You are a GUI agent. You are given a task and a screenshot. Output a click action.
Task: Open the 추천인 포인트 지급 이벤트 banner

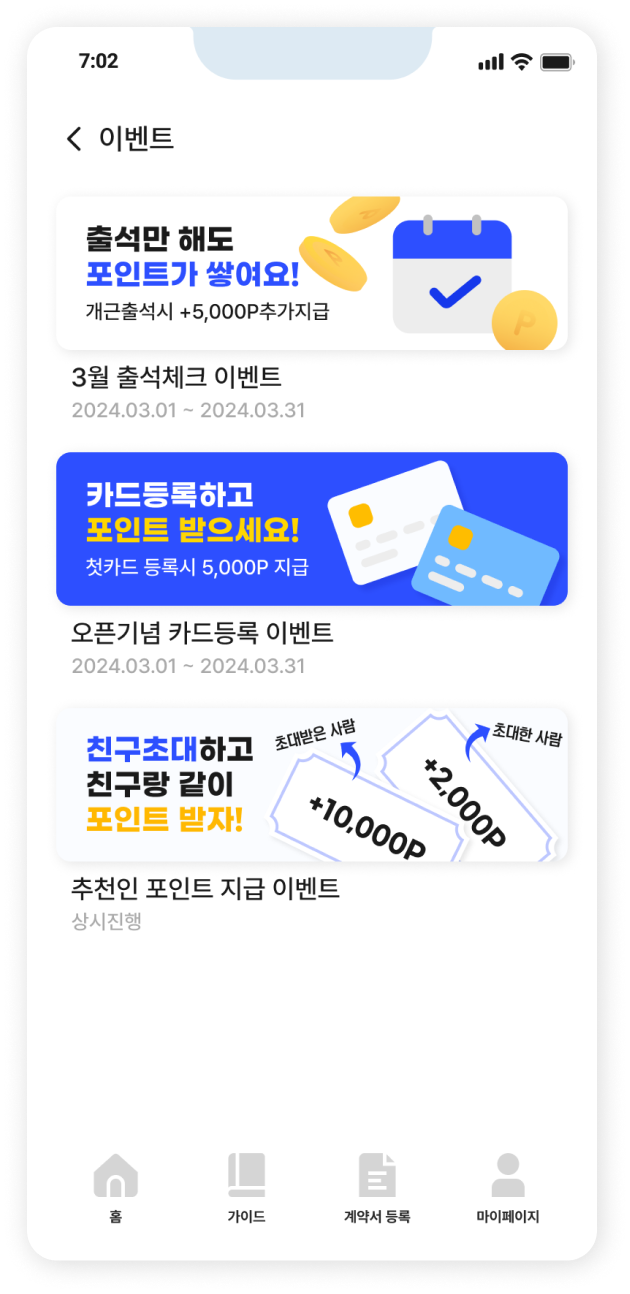(x=311, y=785)
